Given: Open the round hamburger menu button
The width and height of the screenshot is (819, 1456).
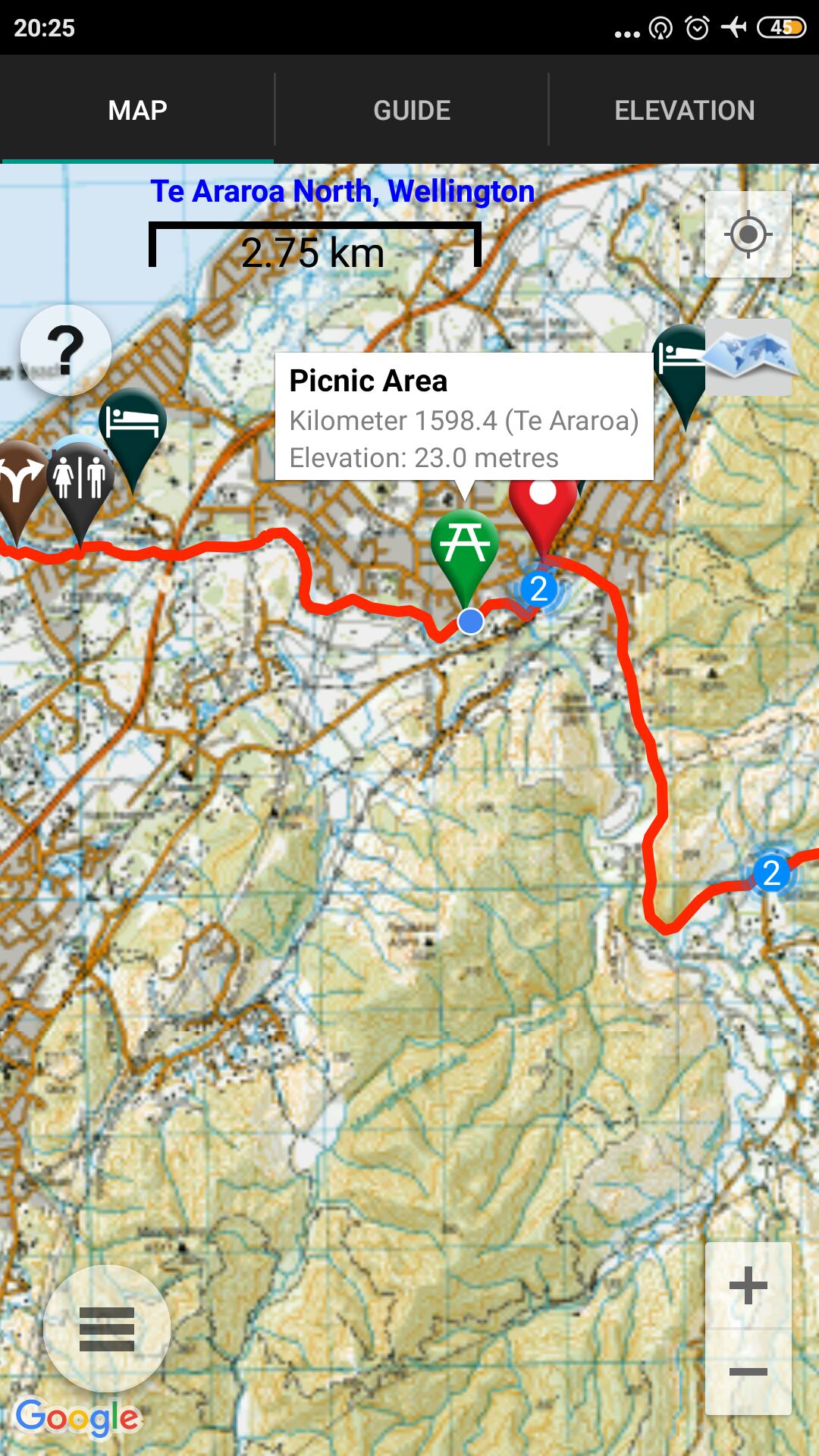Looking at the screenshot, I should pos(107,1328).
